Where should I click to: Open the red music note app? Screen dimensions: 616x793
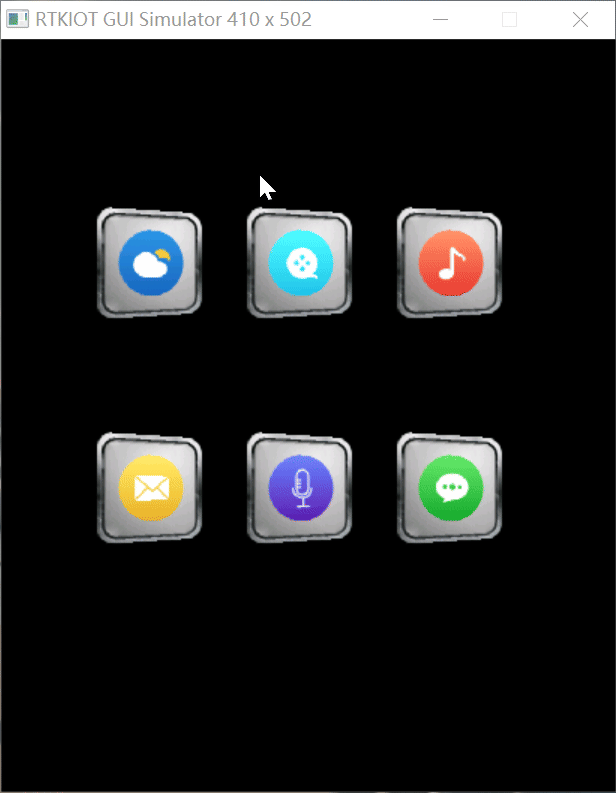click(x=450, y=264)
